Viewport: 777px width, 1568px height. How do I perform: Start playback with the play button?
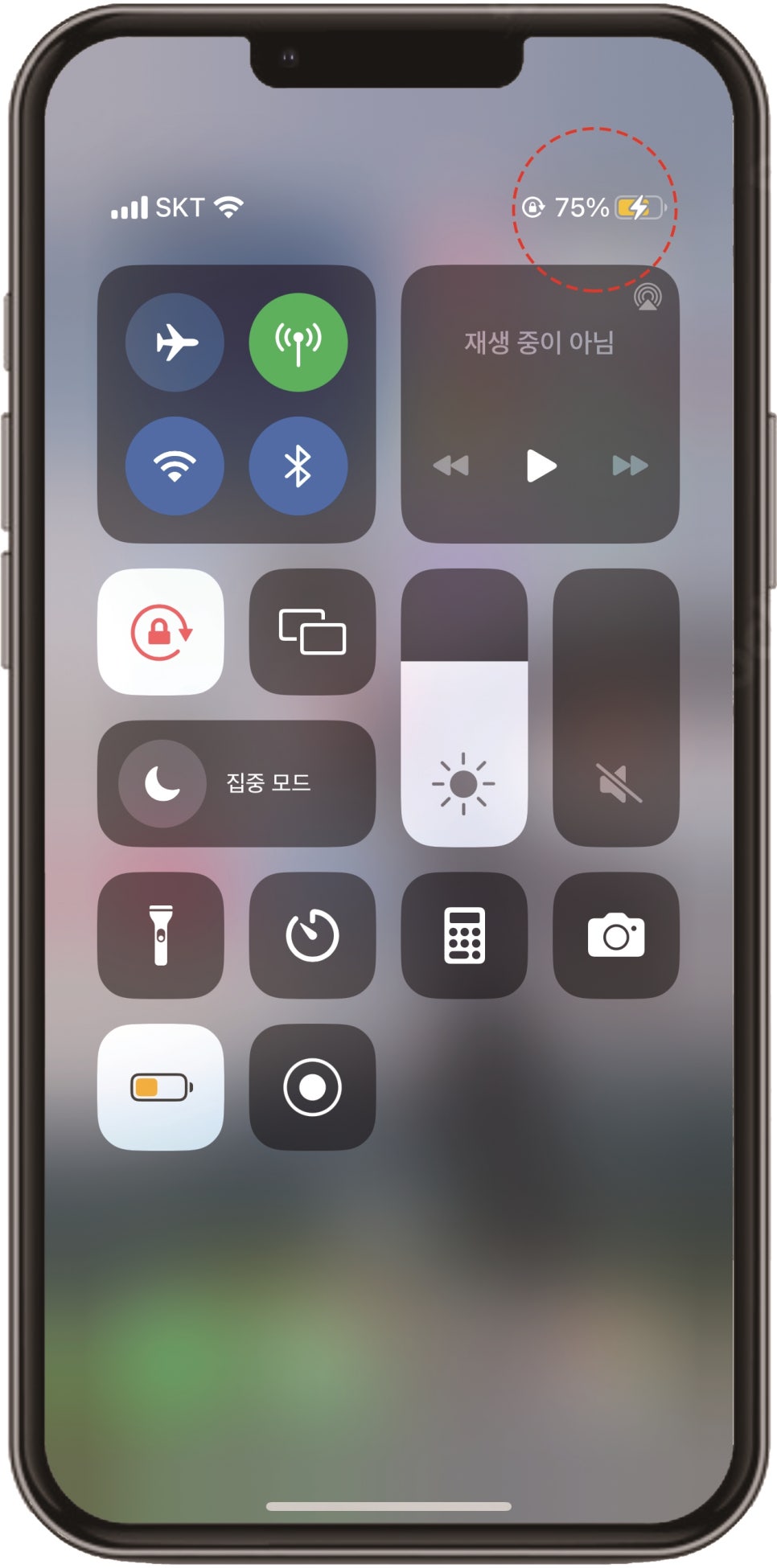(541, 466)
